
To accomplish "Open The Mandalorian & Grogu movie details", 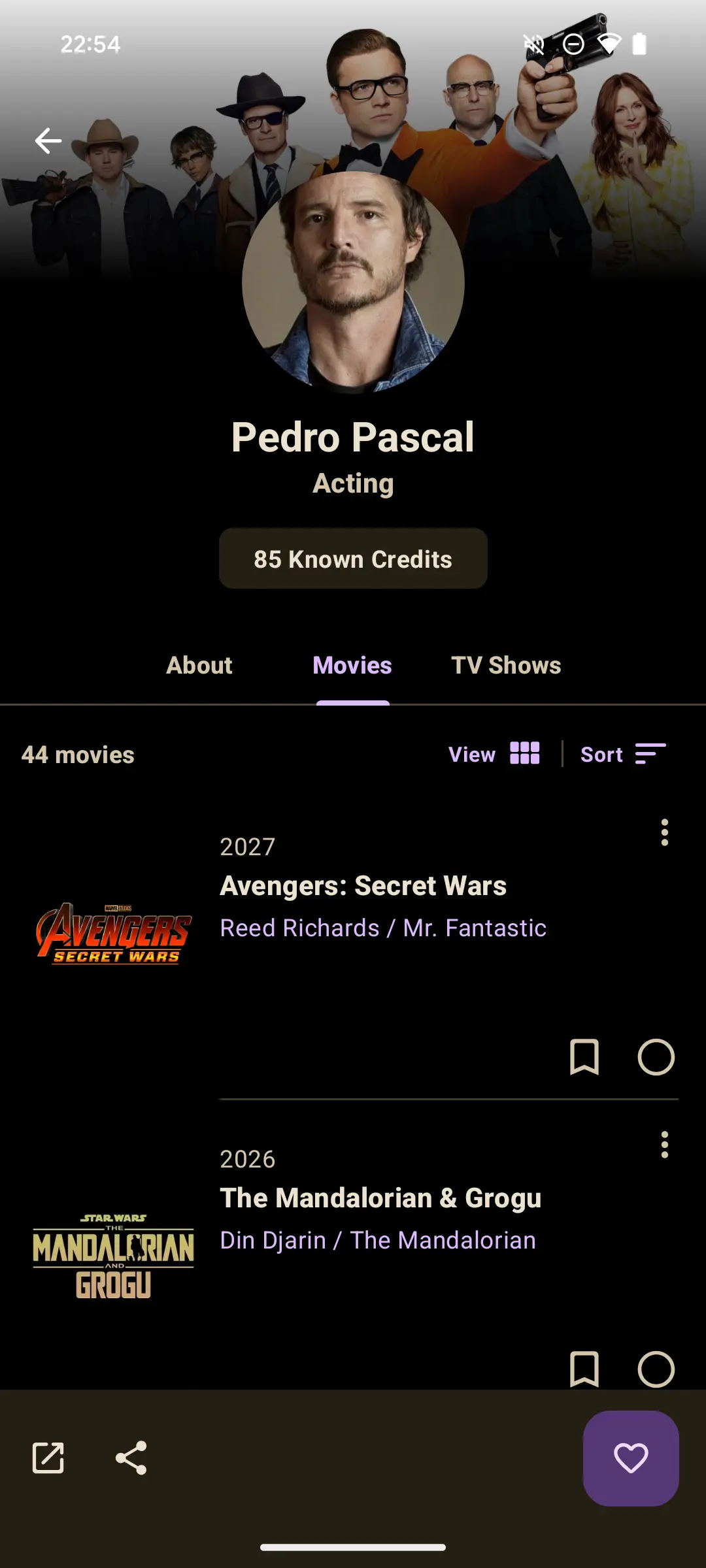I will pos(380,1198).
